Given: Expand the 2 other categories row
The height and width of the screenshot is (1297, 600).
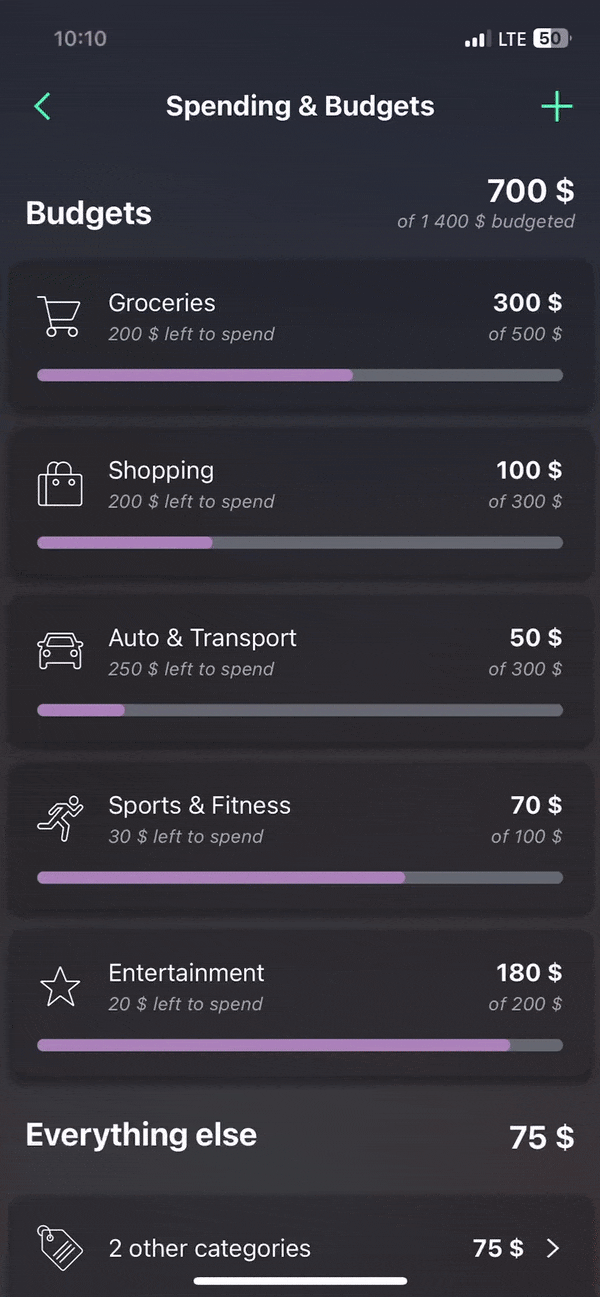Looking at the screenshot, I should coord(300,1247).
